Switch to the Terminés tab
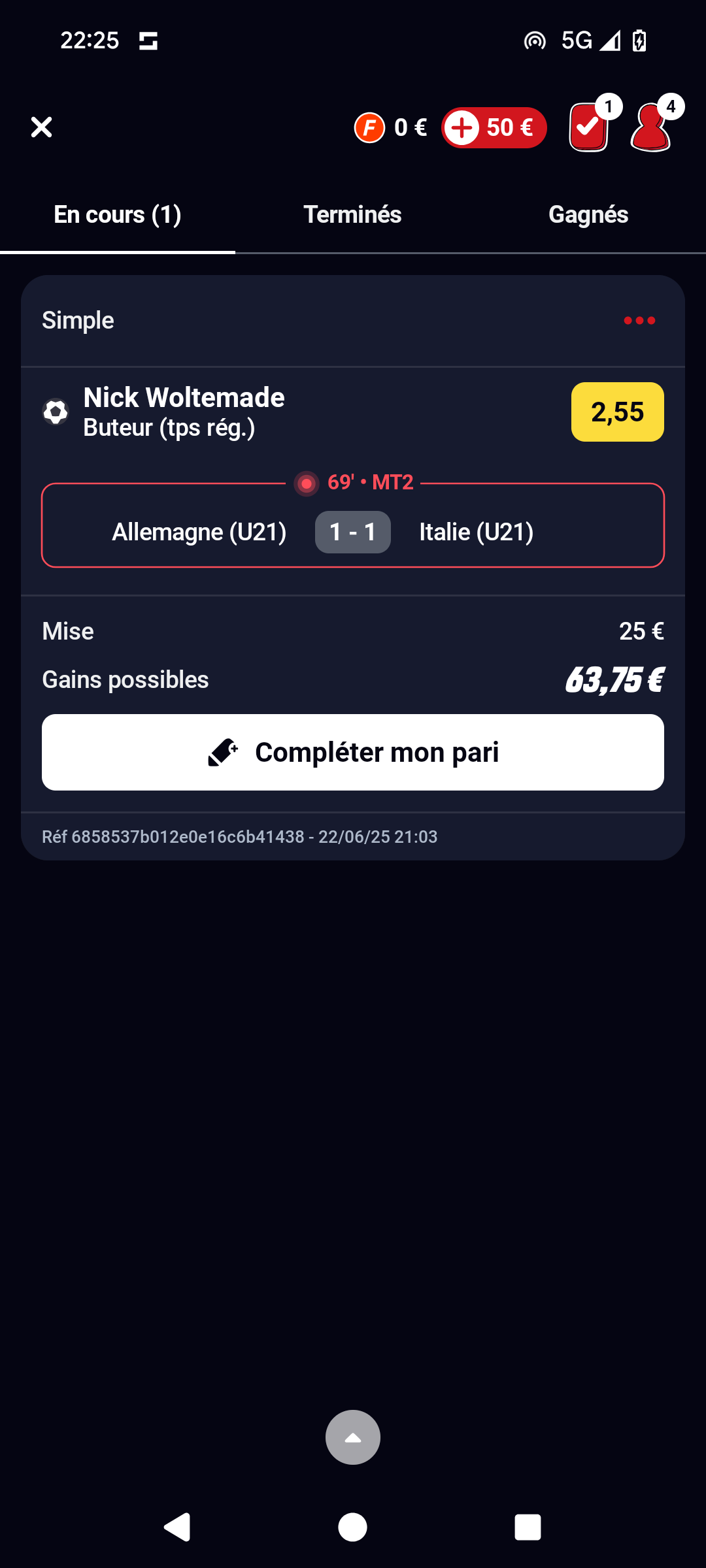 tap(353, 215)
